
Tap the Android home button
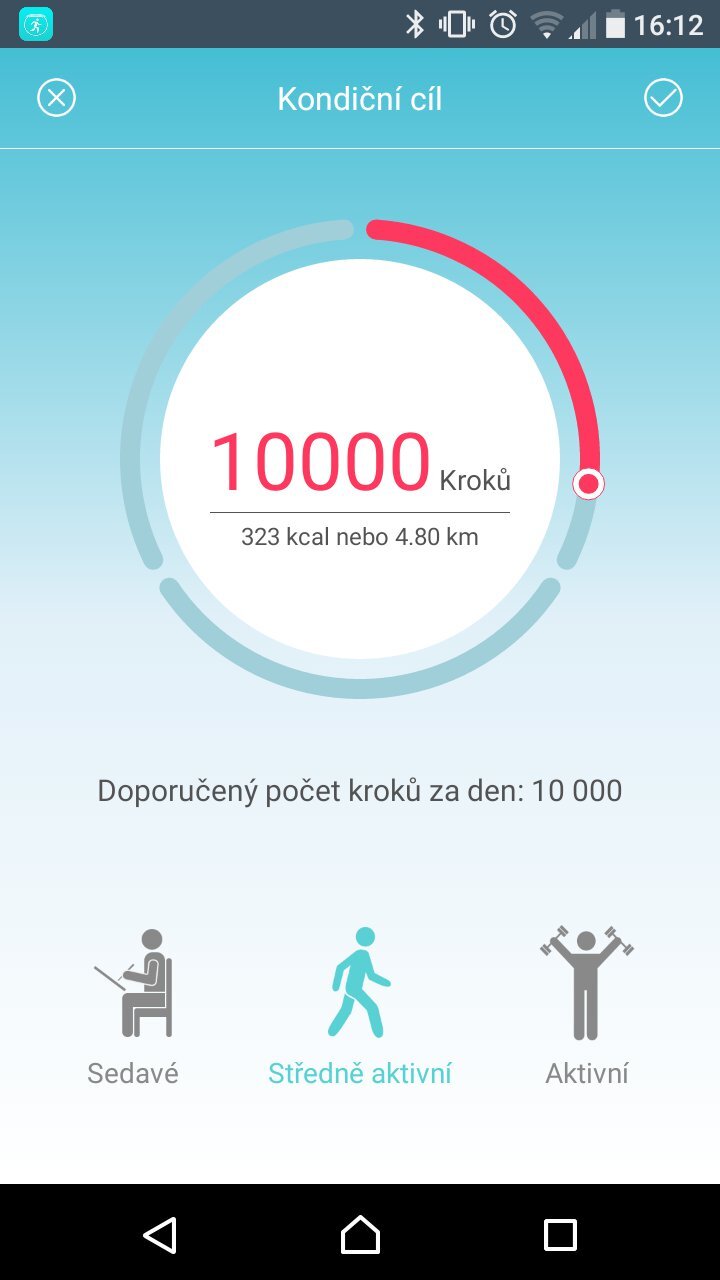click(359, 1237)
